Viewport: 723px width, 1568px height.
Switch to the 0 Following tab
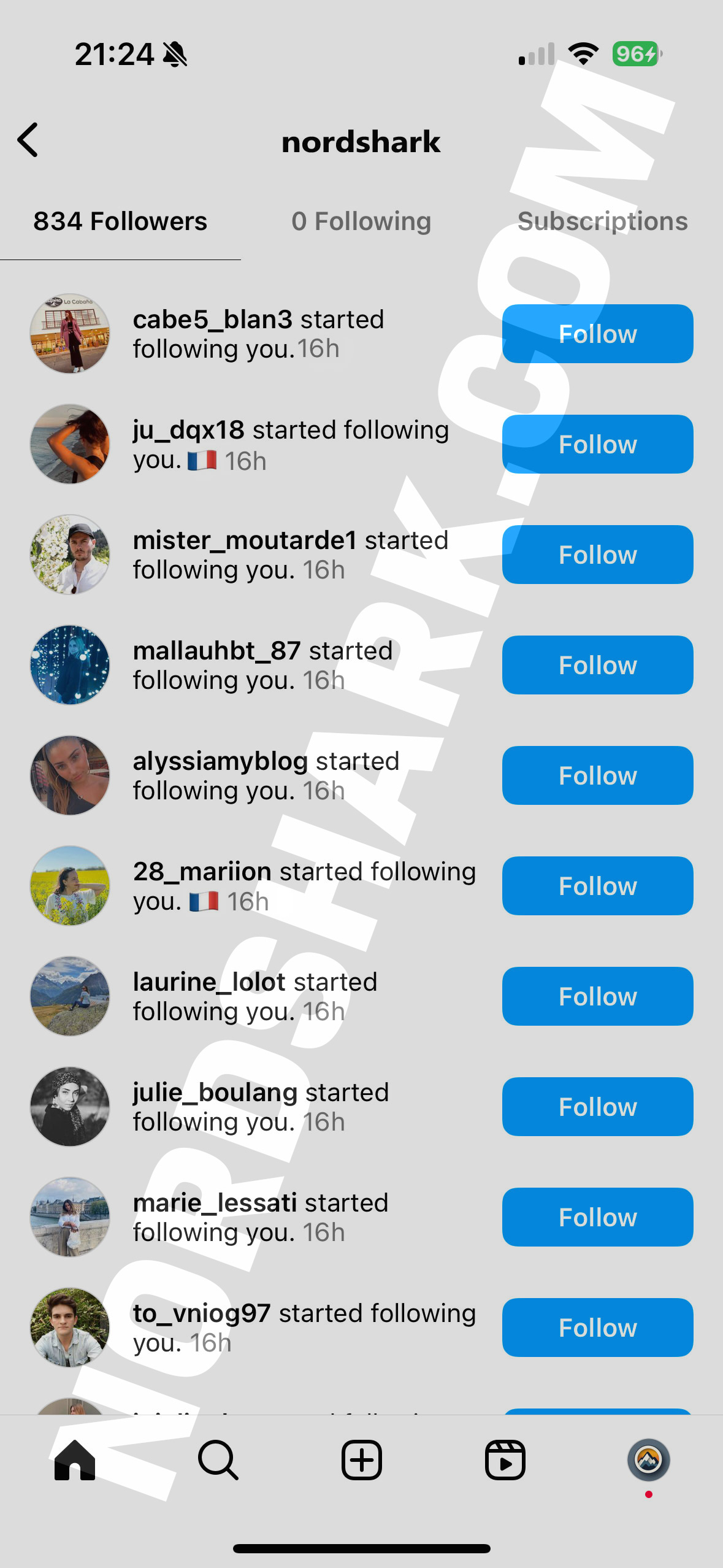pyautogui.click(x=361, y=221)
